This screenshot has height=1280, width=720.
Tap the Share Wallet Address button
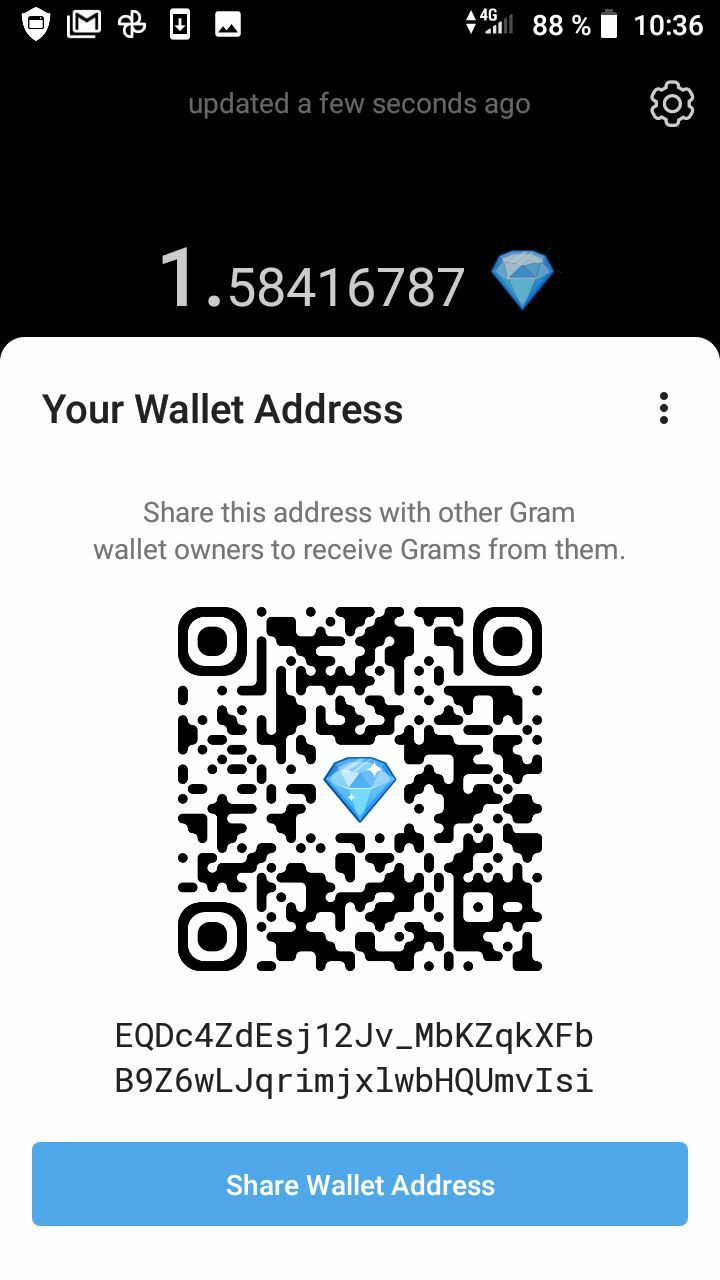pyautogui.click(x=360, y=1184)
